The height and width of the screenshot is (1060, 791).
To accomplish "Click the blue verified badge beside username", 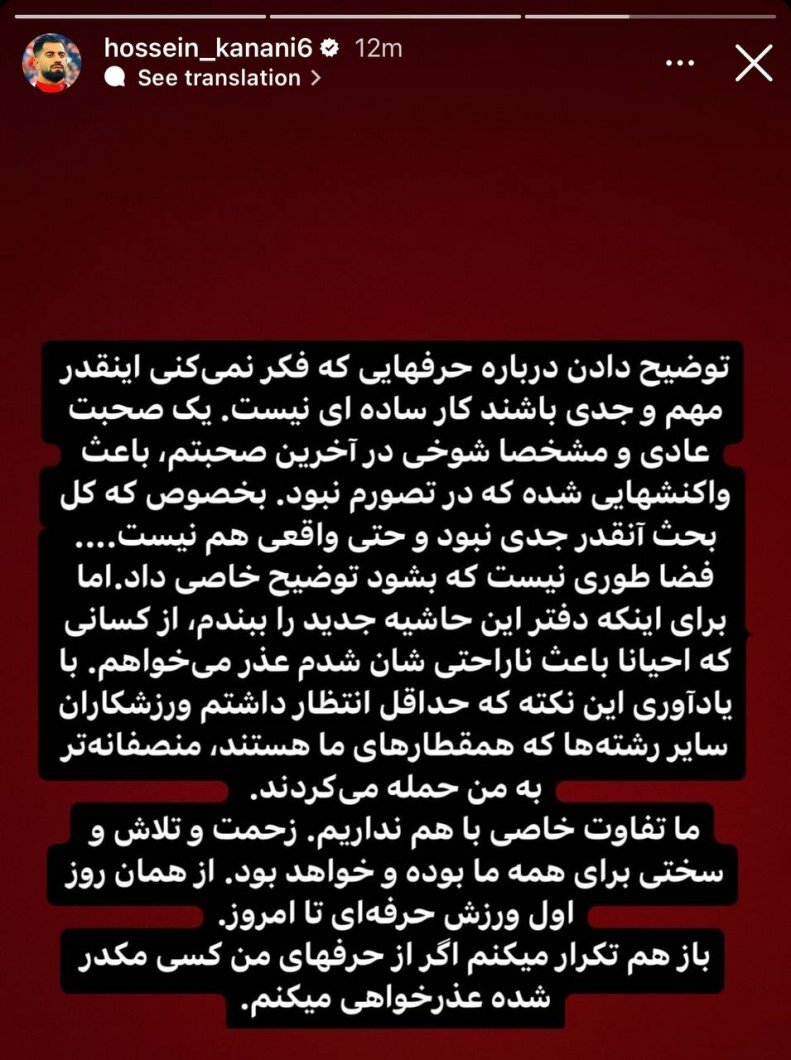I will [x=328, y=45].
